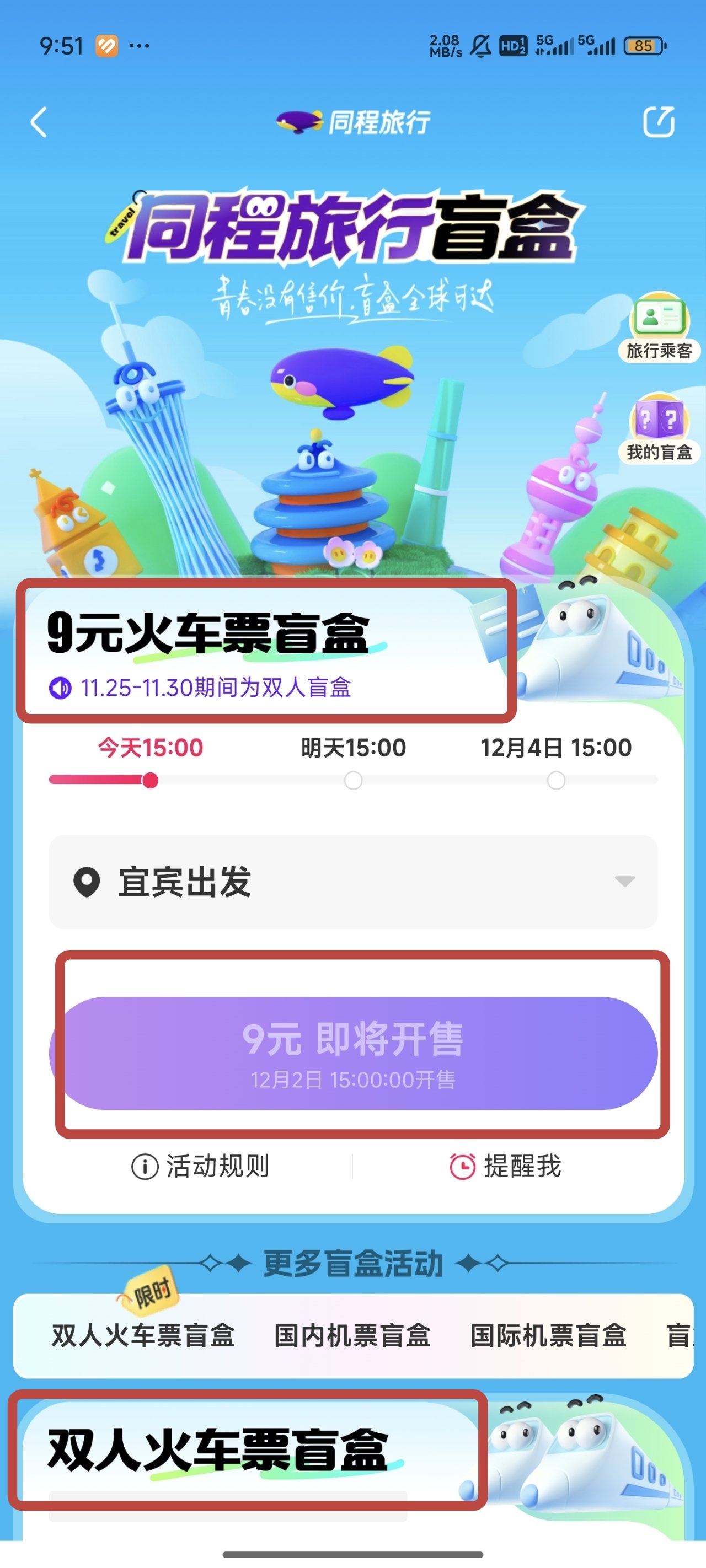Set a reminder with 提醒我
The width and height of the screenshot is (706, 1568).
[x=506, y=1166]
